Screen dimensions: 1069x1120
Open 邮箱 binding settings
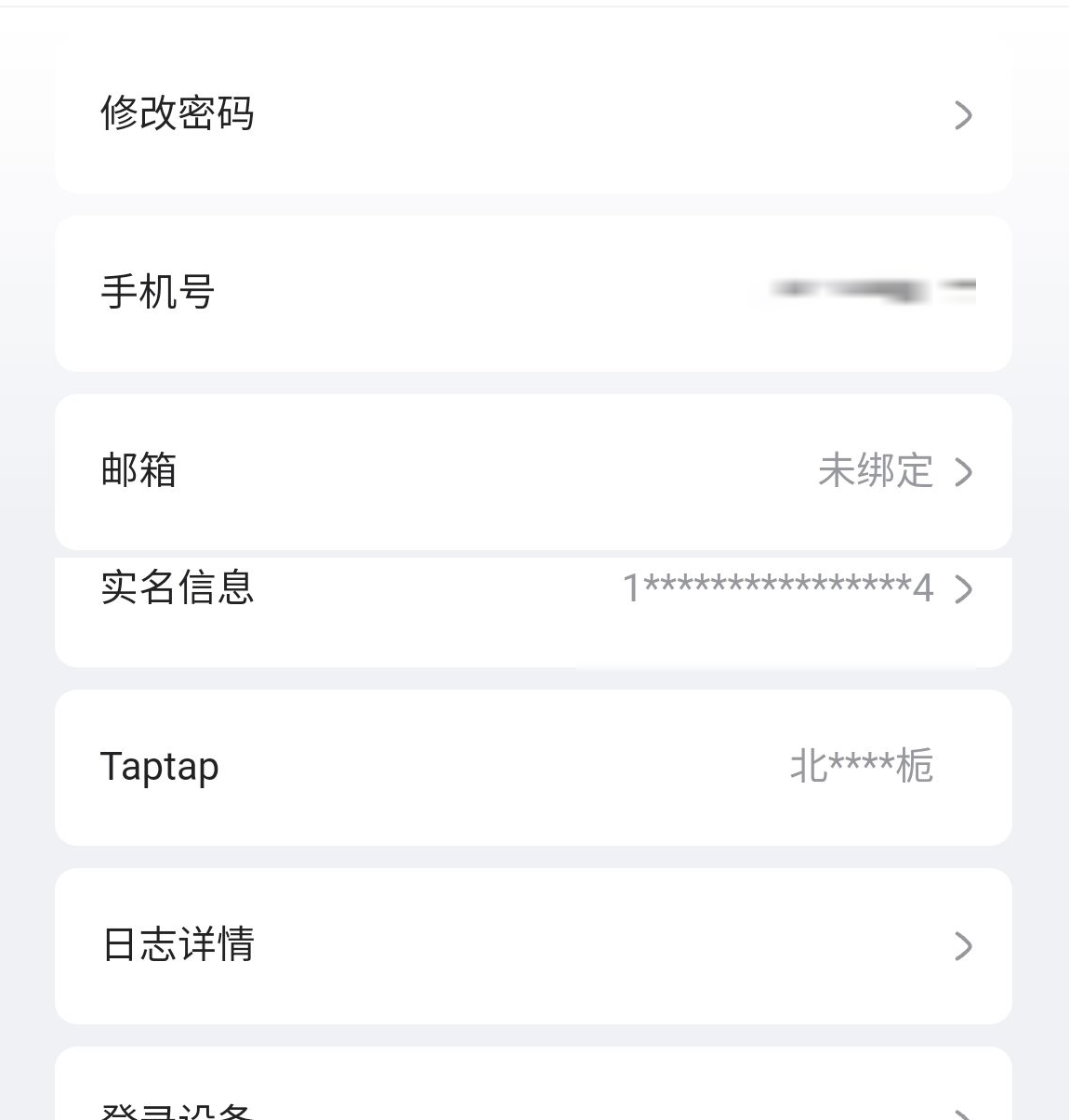click(533, 471)
